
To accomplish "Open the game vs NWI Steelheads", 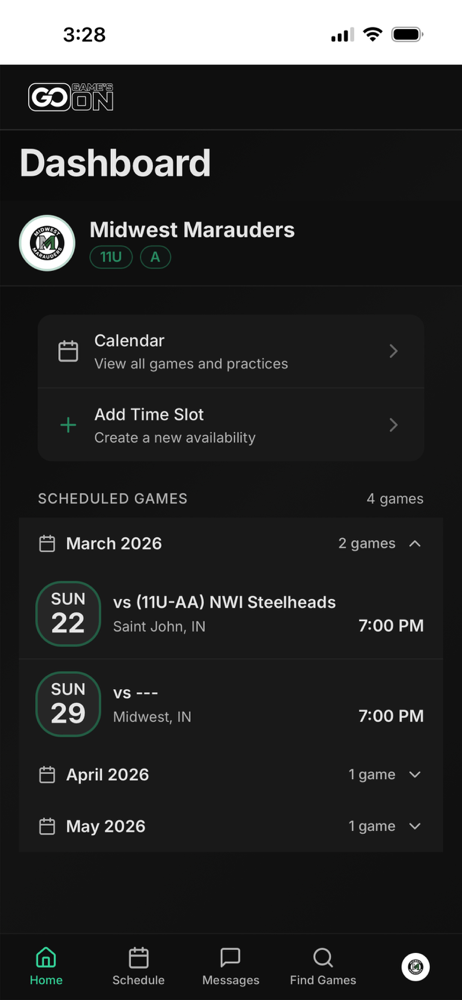I will coord(230,614).
